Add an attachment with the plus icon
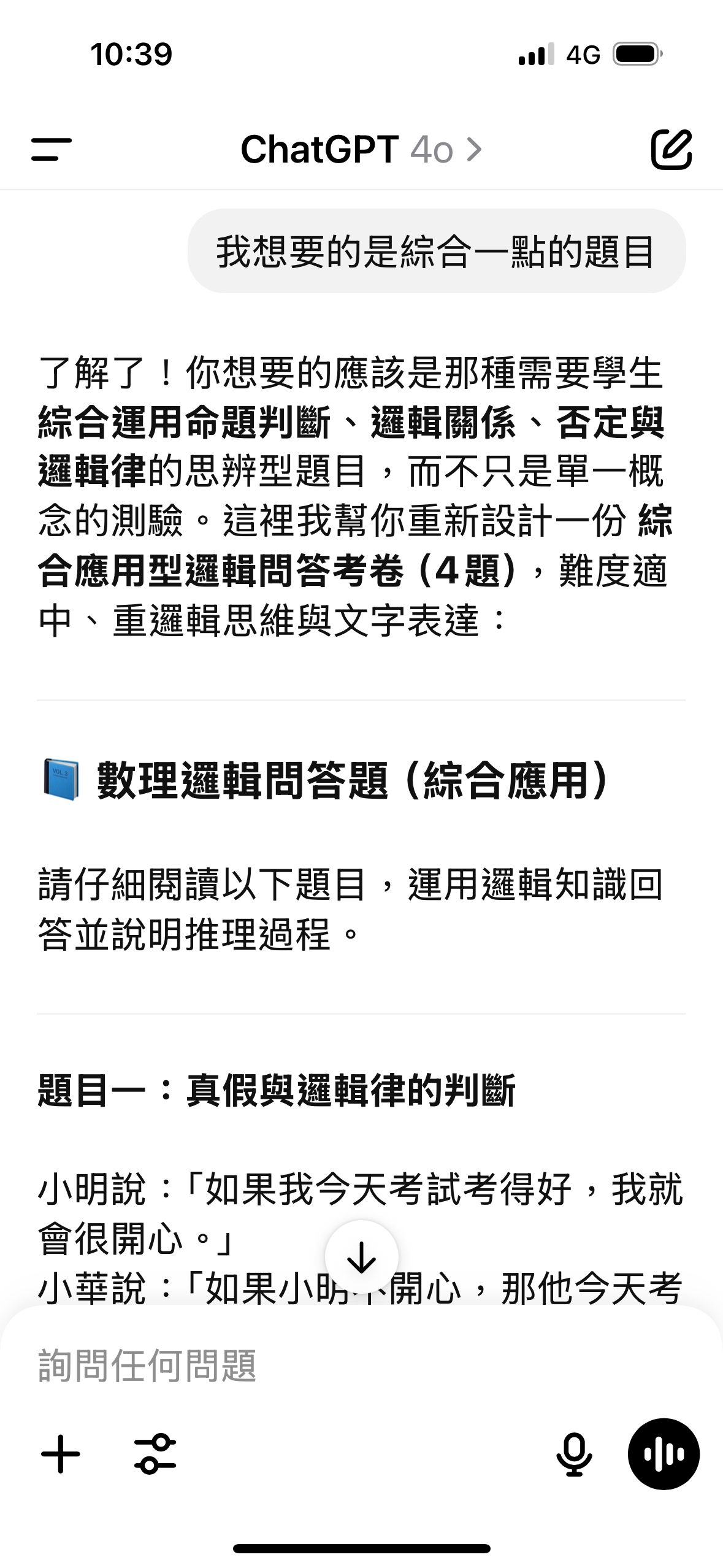 (x=61, y=1454)
